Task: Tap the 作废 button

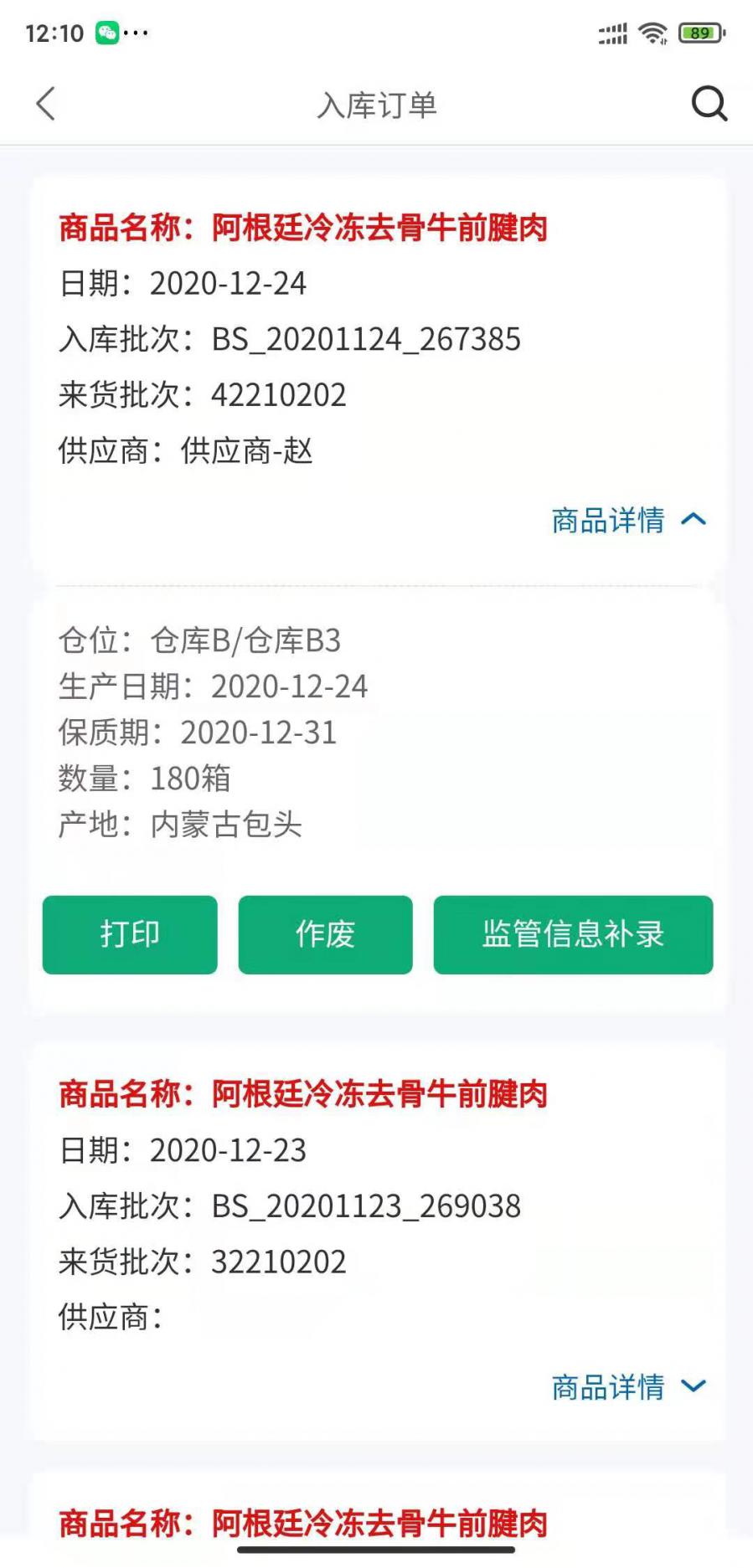Action: click(325, 934)
